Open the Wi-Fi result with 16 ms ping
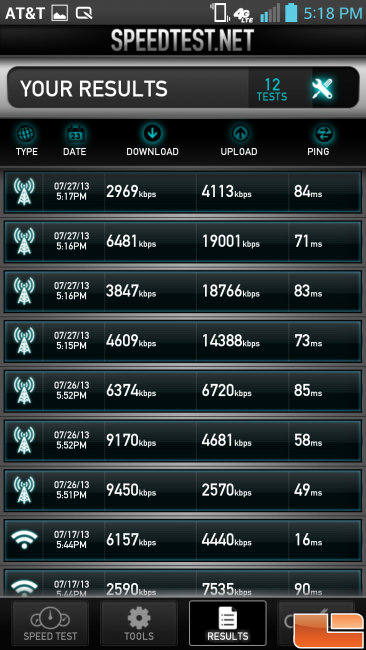This screenshot has height=650, width=366. coord(183,540)
